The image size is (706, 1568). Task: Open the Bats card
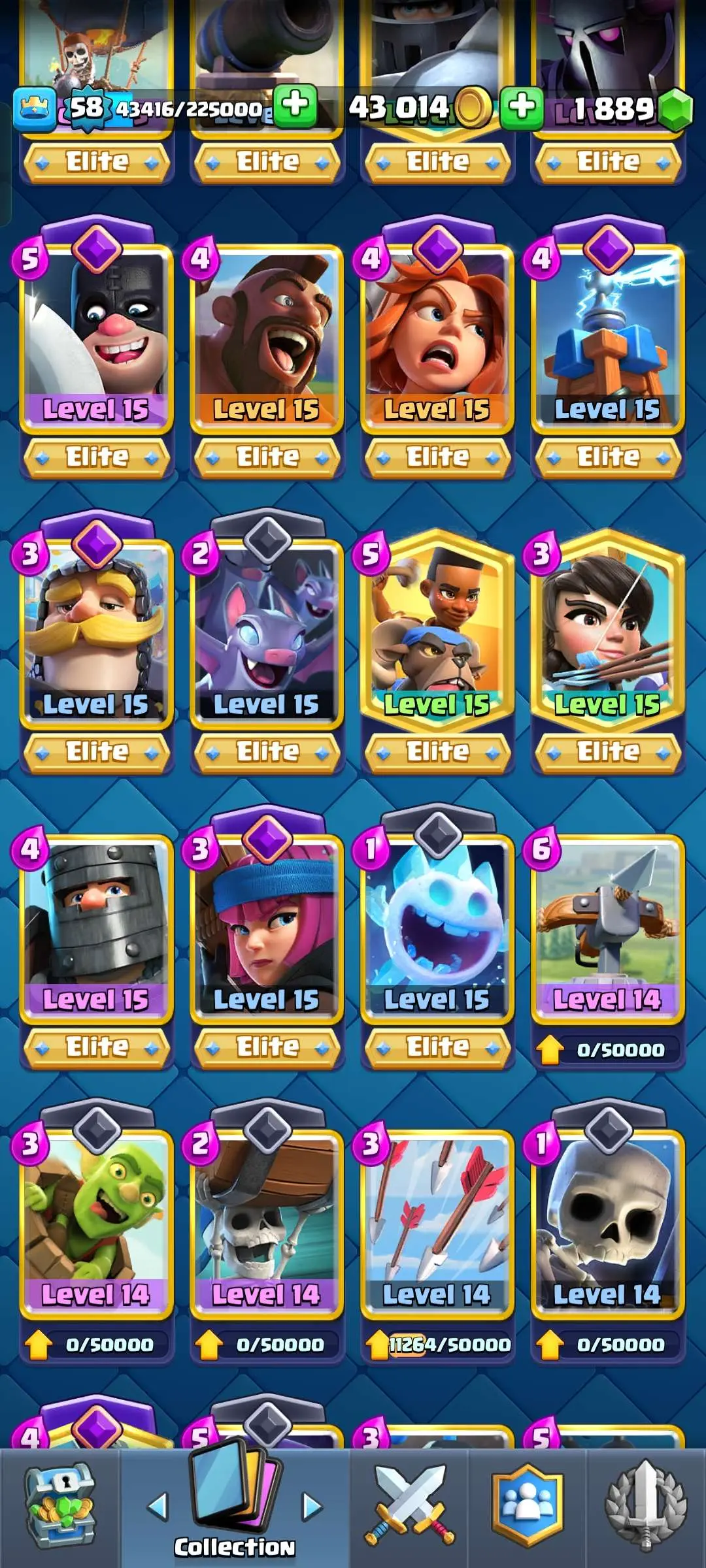pyautogui.click(x=267, y=629)
